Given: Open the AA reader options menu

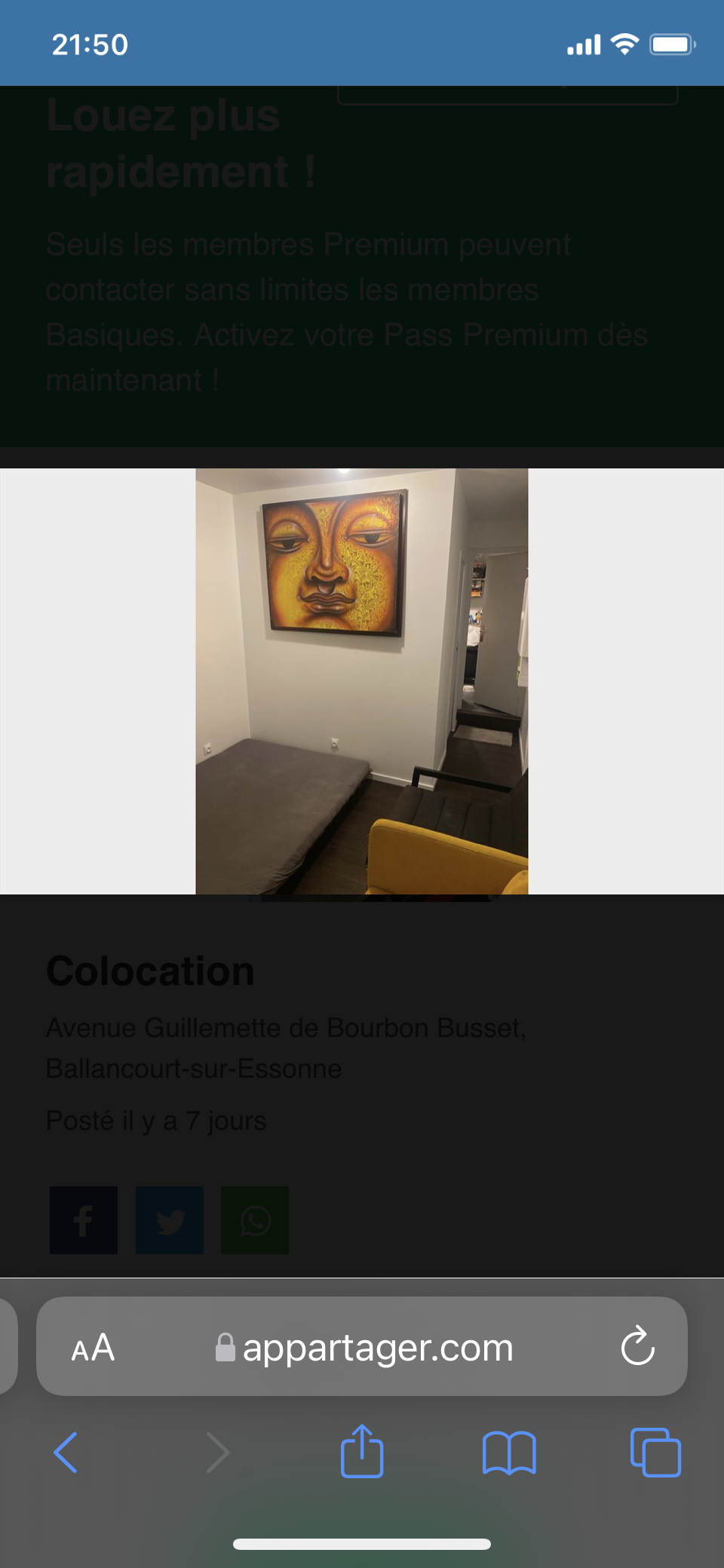Looking at the screenshot, I should click(x=93, y=1347).
